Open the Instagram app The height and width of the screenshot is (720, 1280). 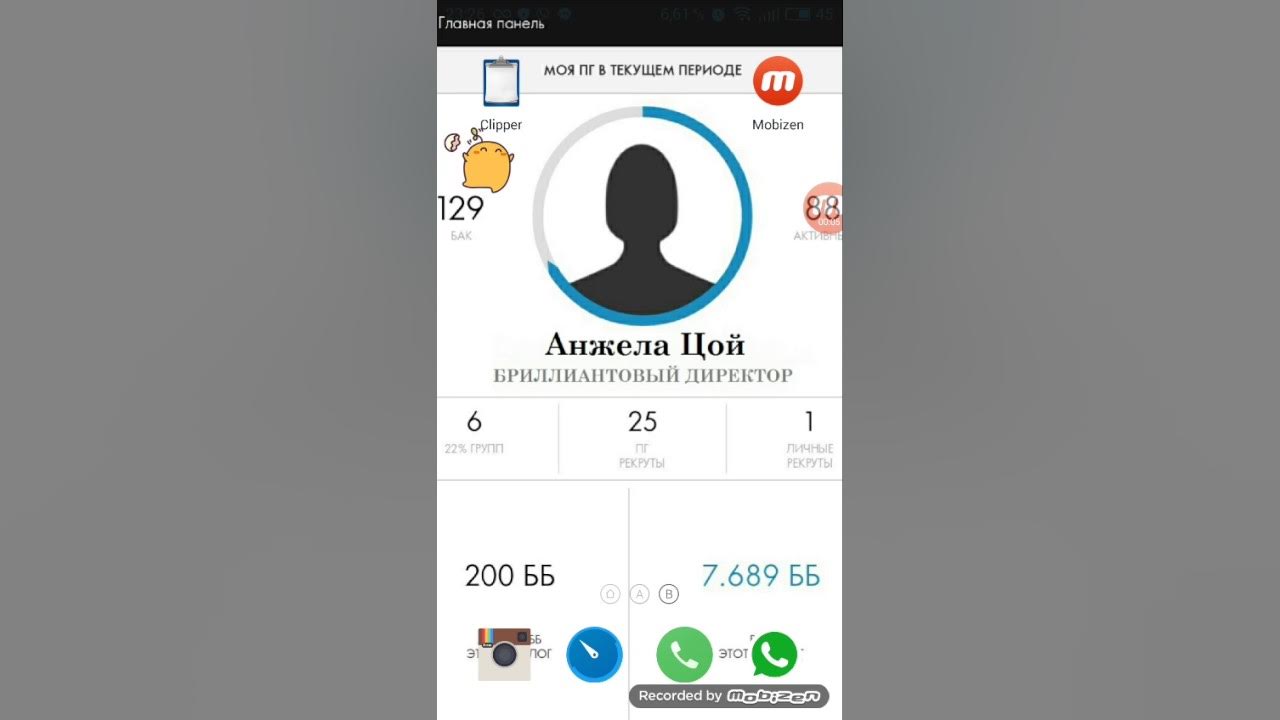click(504, 654)
